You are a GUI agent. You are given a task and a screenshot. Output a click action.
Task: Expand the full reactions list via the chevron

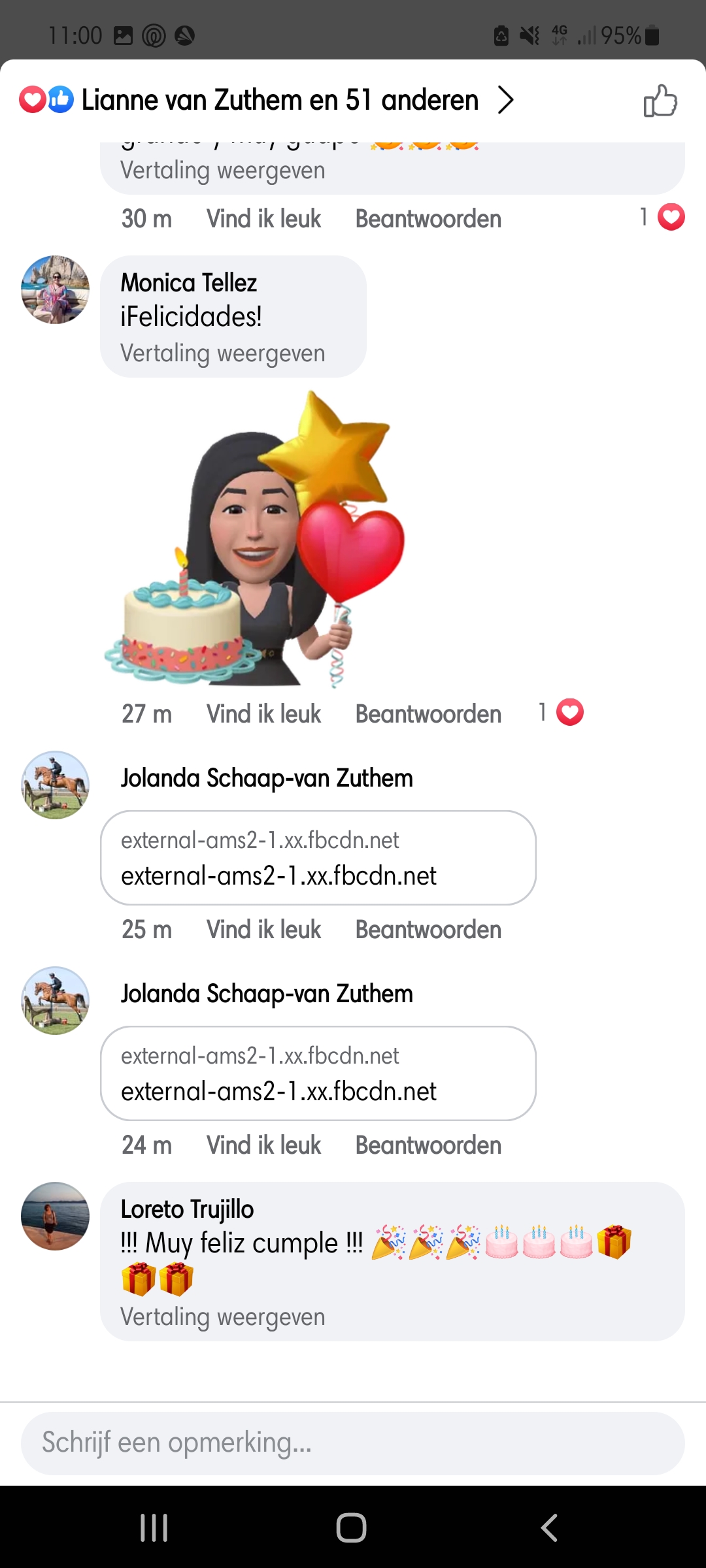coord(506,100)
